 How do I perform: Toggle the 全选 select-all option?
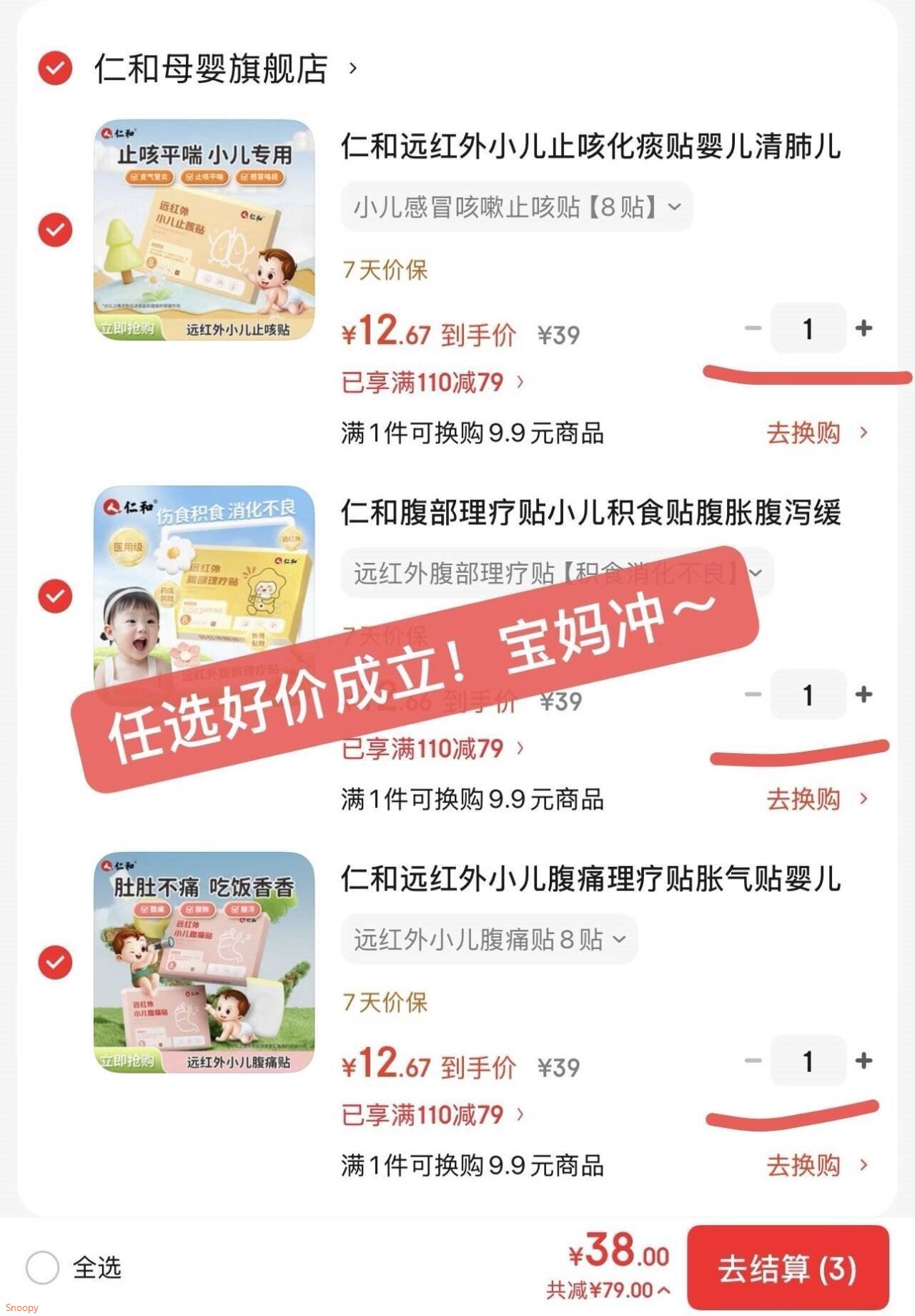(43, 1268)
